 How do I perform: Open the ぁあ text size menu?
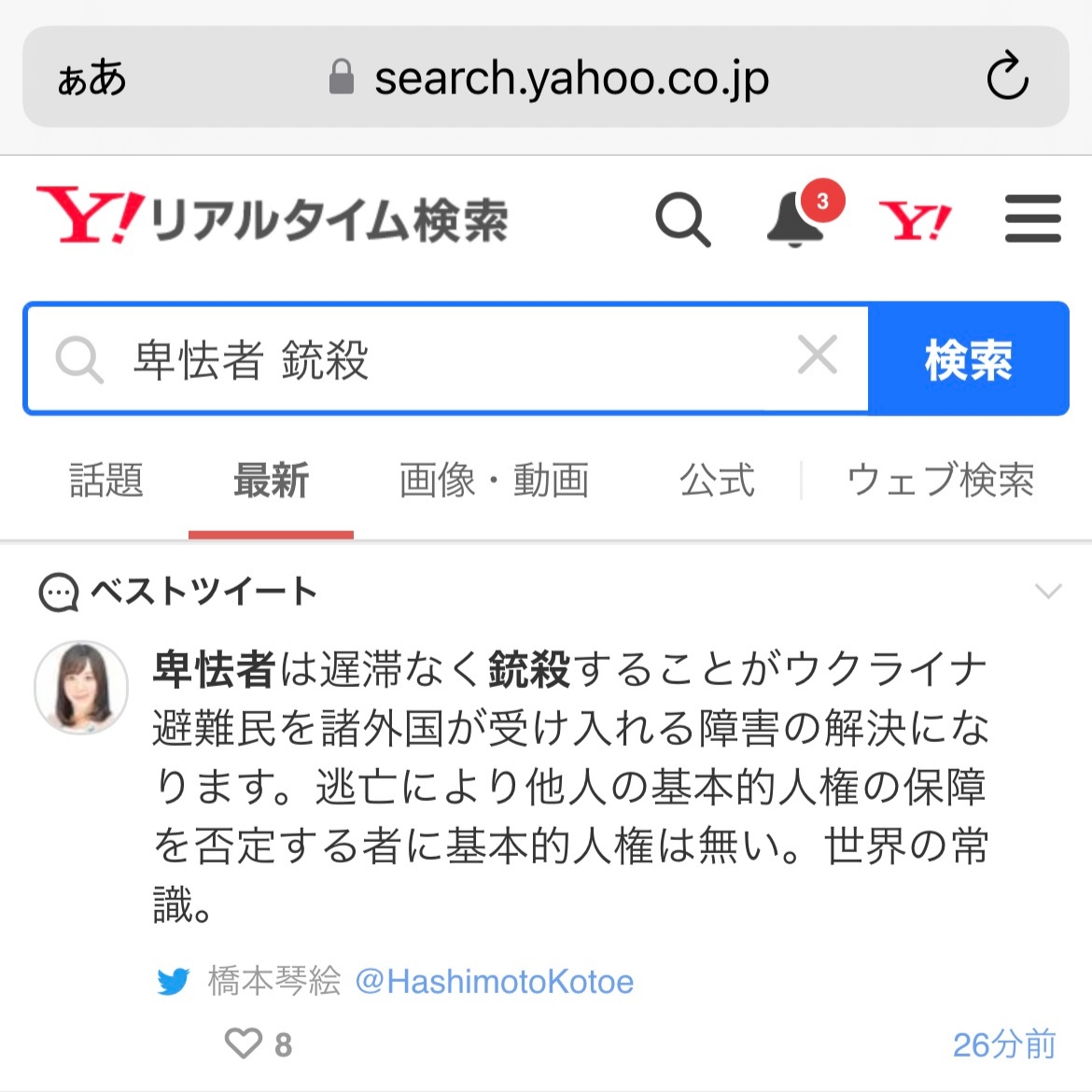pos(91,77)
